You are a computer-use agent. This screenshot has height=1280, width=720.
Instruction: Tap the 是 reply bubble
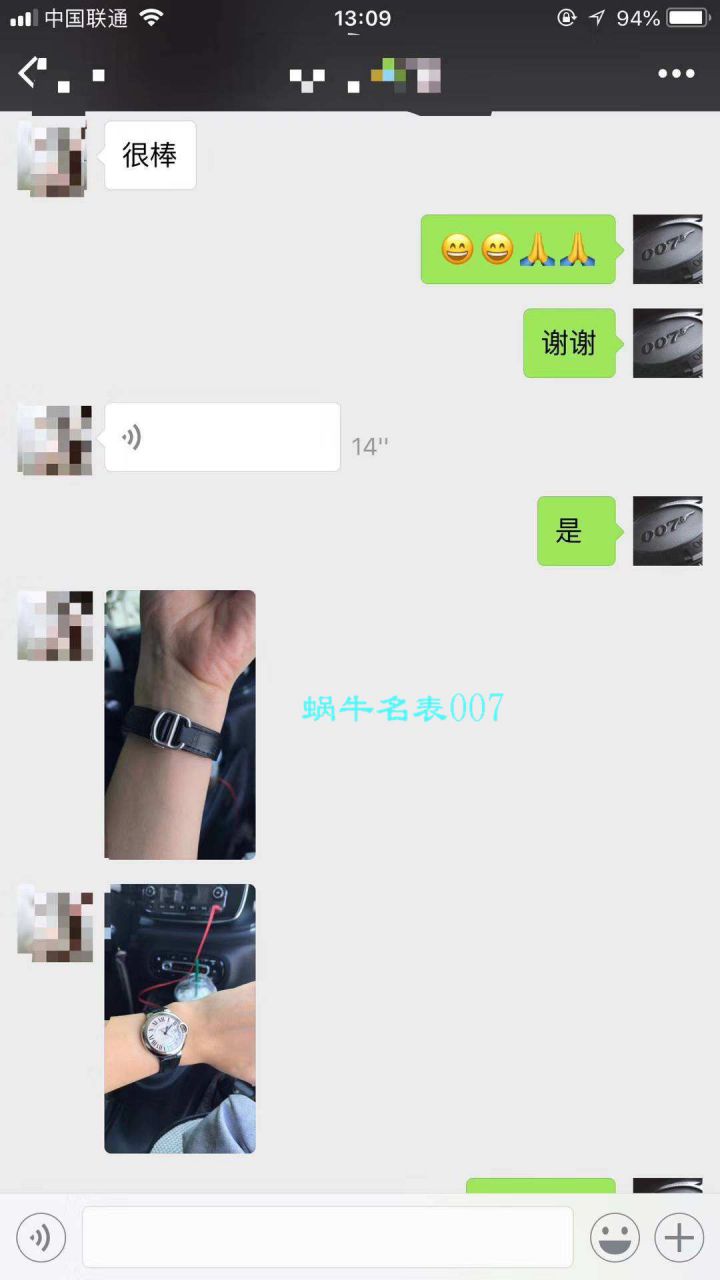pos(576,531)
